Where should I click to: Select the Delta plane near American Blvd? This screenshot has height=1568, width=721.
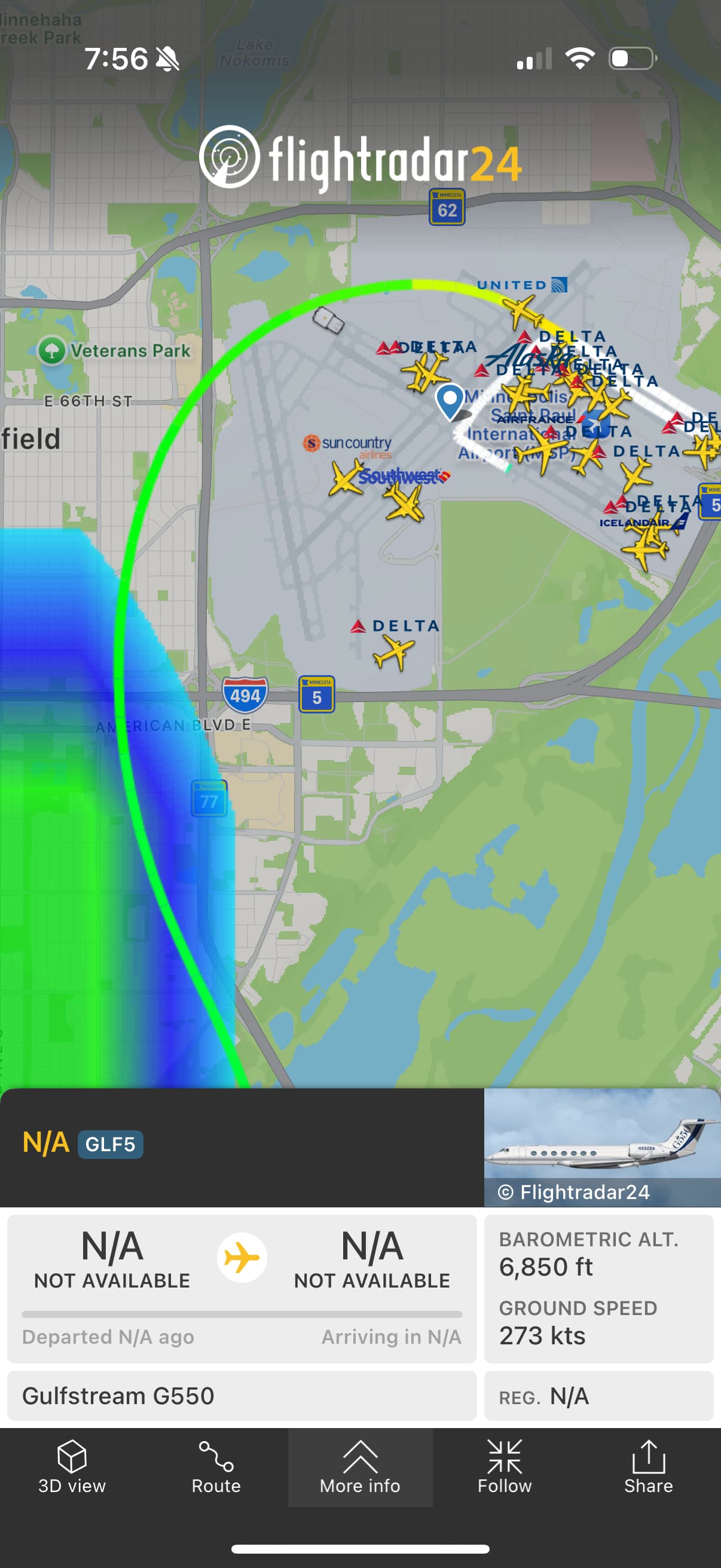(x=394, y=652)
